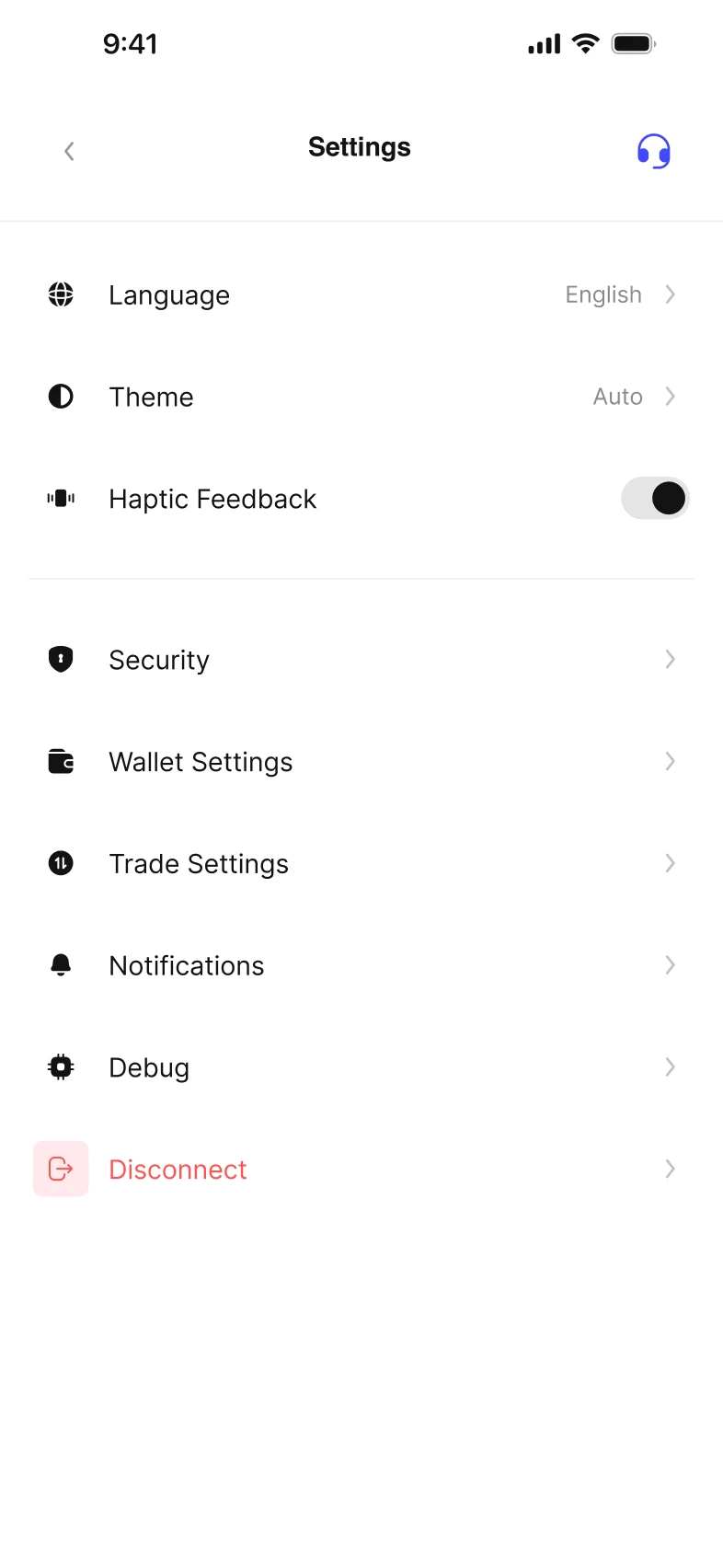This screenshot has height=1568, width=723.
Task: Turn off the Haptic Feedback switch
Action: 655,499
